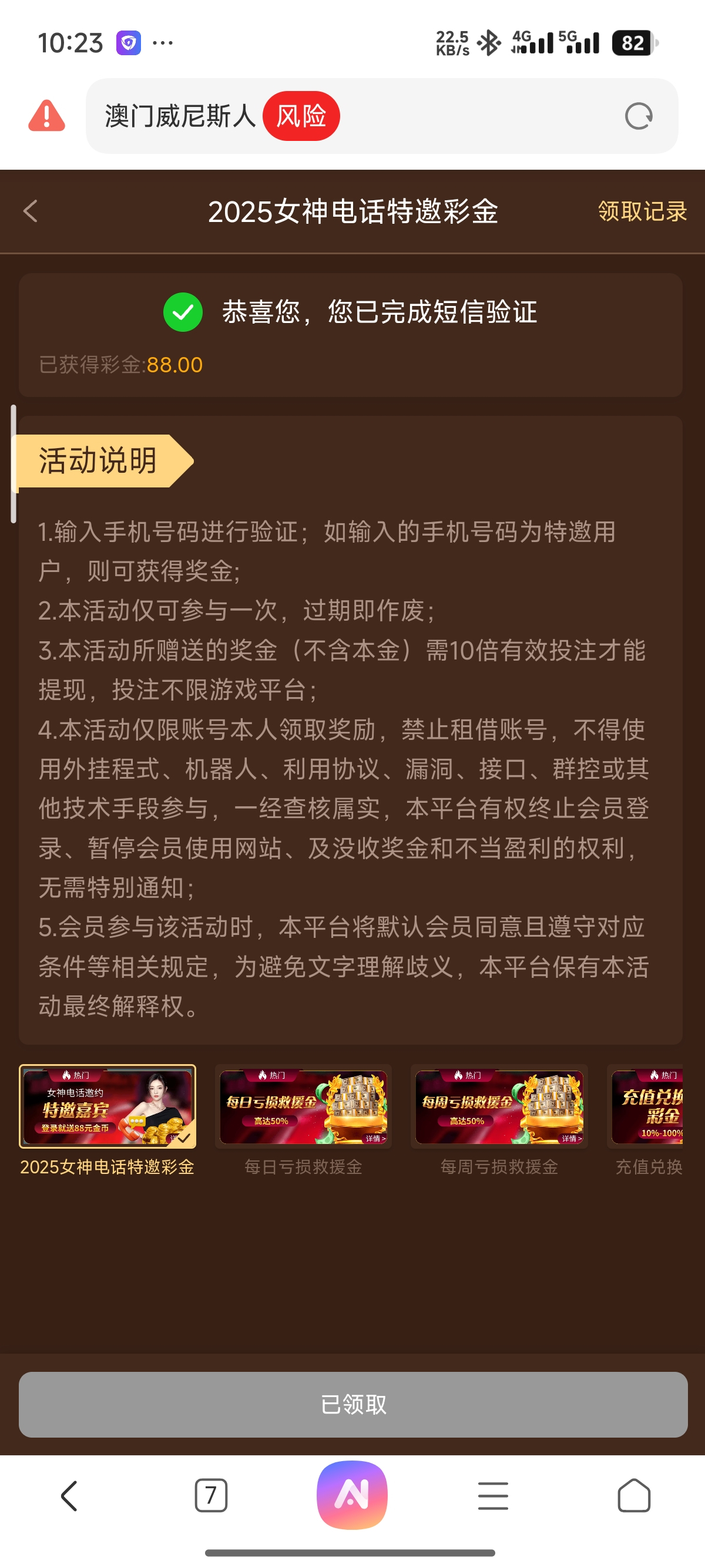Tap the grey 已领取 button
Viewport: 705px width, 1568px height.
pyautogui.click(x=352, y=1404)
